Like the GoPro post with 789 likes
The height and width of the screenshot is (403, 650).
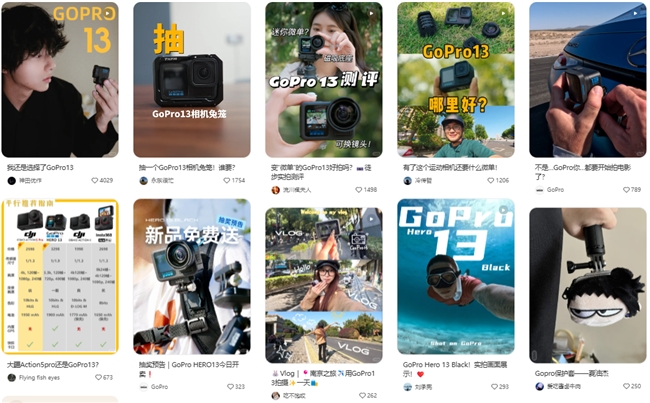pyautogui.click(x=626, y=189)
